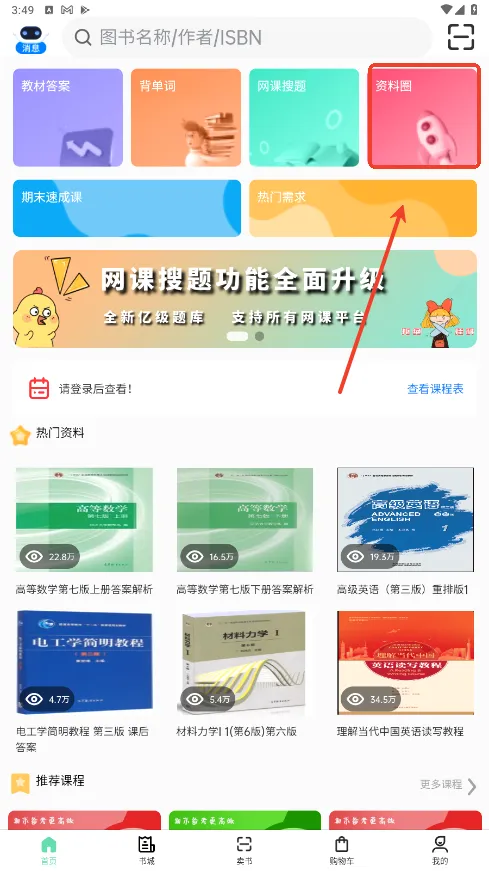Switch to the 购物车 tab
Image resolution: width=489 pixels, height=871 pixels.
pyautogui.click(x=342, y=851)
